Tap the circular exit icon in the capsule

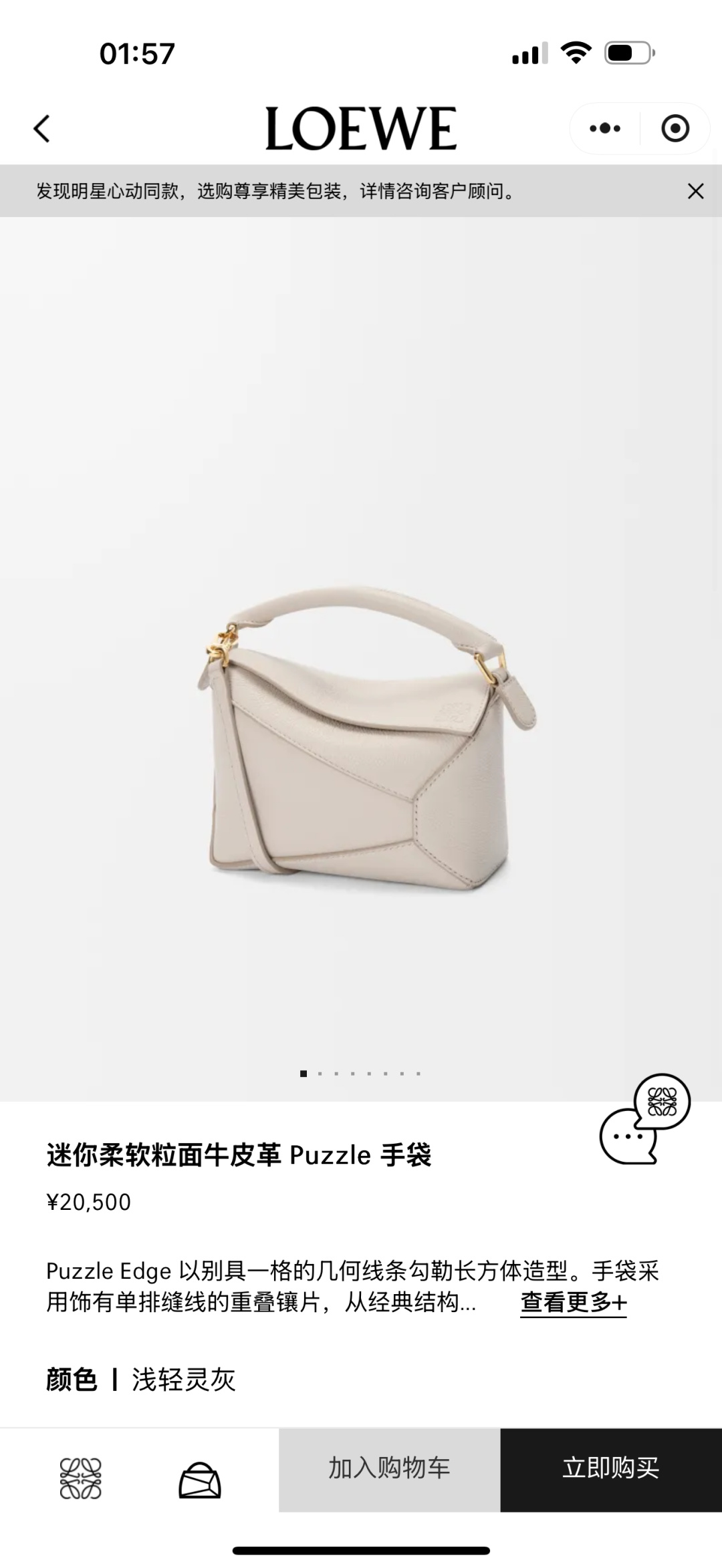[x=674, y=128]
